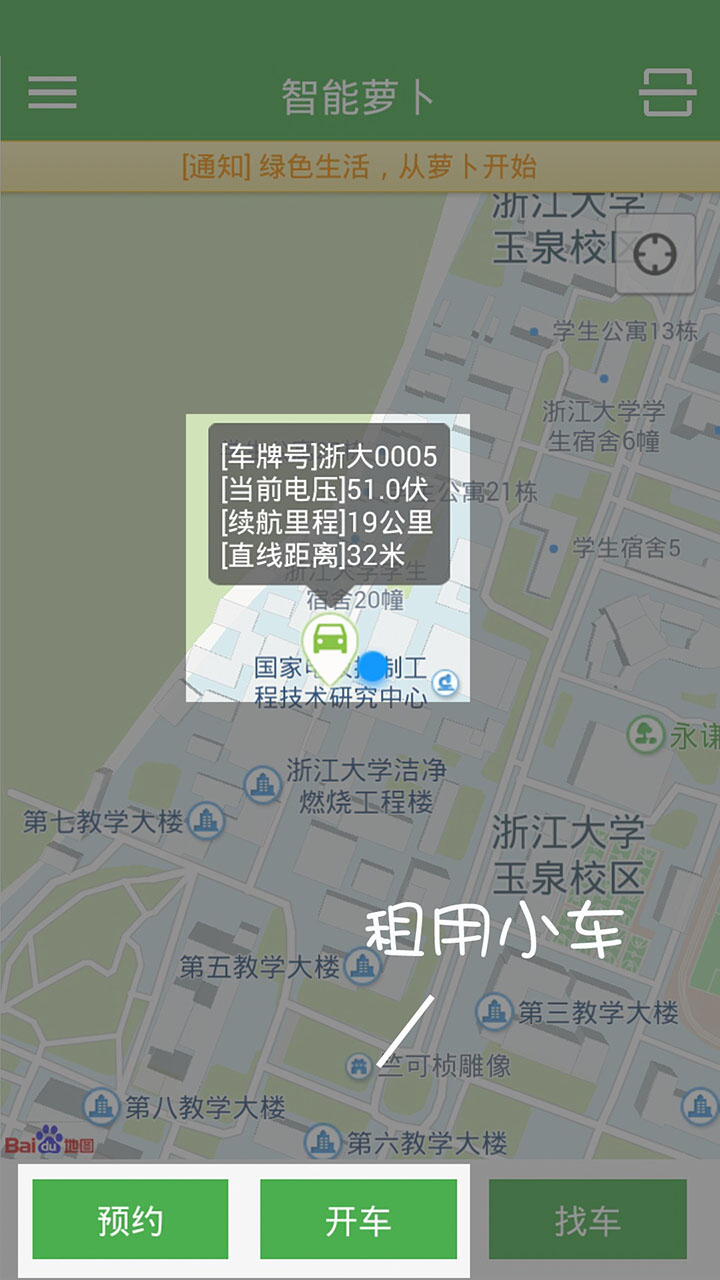The image size is (720, 1280).
Task: Open the 绿色生活 notification banner
Action: pyautogui.click(x=360, y=169)
